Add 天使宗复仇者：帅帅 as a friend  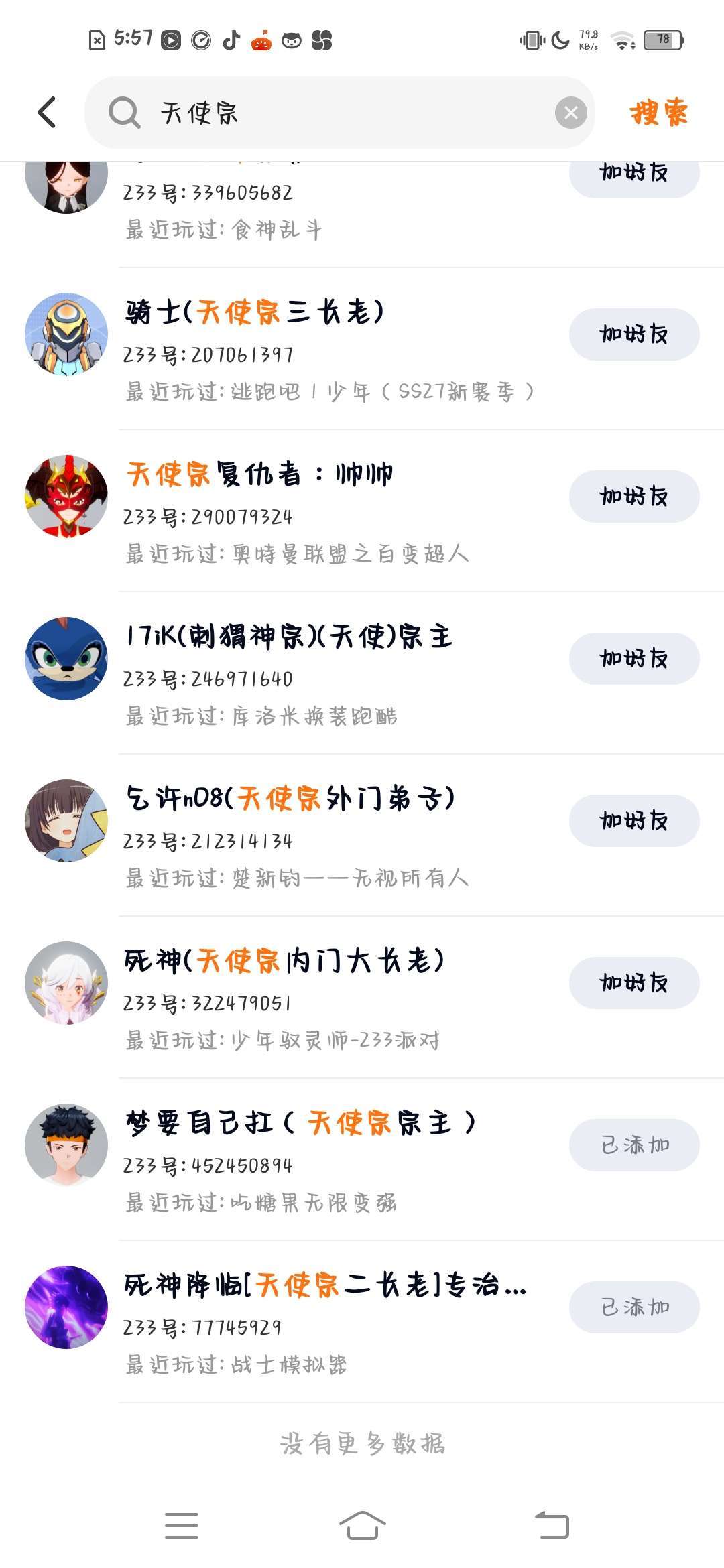pyautogui.click(x=633, y=497)
